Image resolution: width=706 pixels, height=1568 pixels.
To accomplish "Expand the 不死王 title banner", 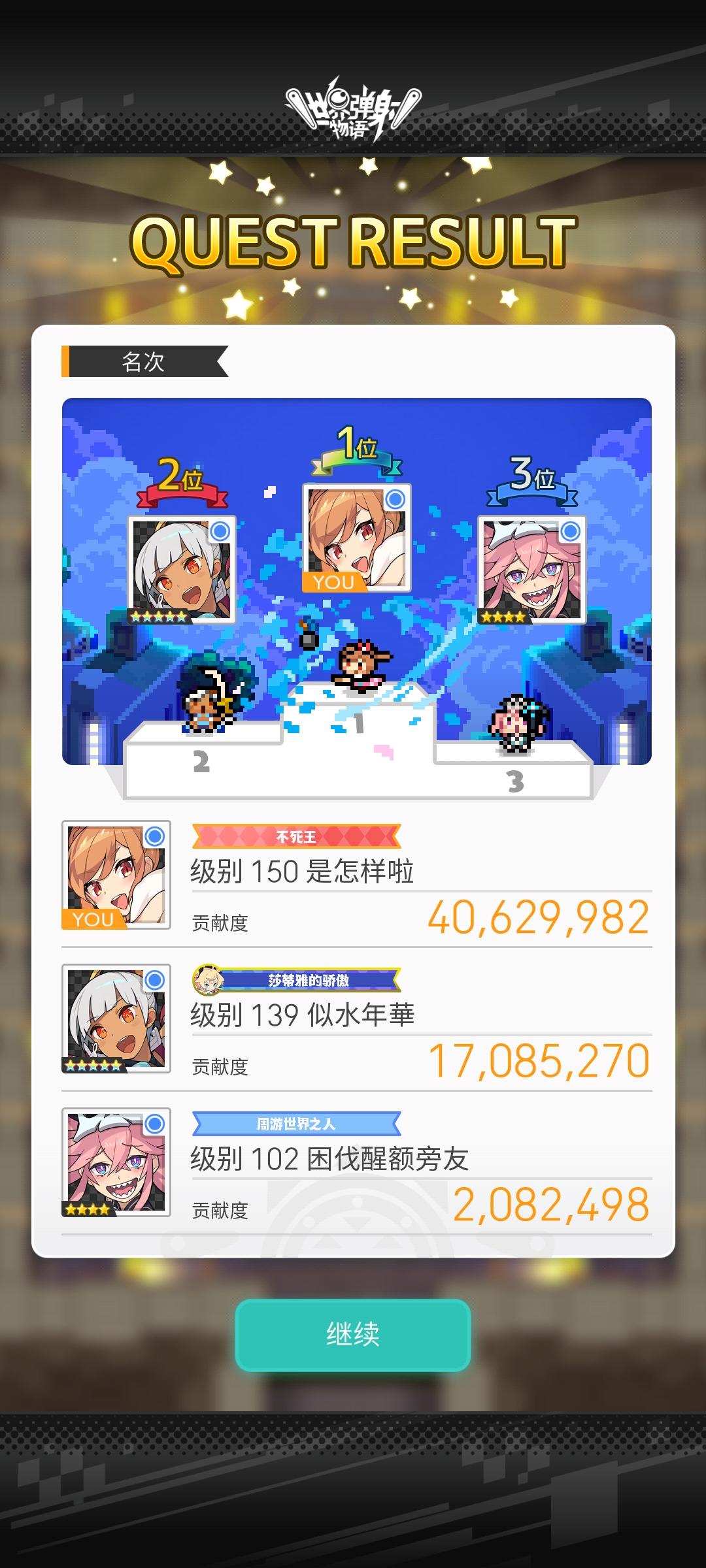I will click(x=295, y=837).
